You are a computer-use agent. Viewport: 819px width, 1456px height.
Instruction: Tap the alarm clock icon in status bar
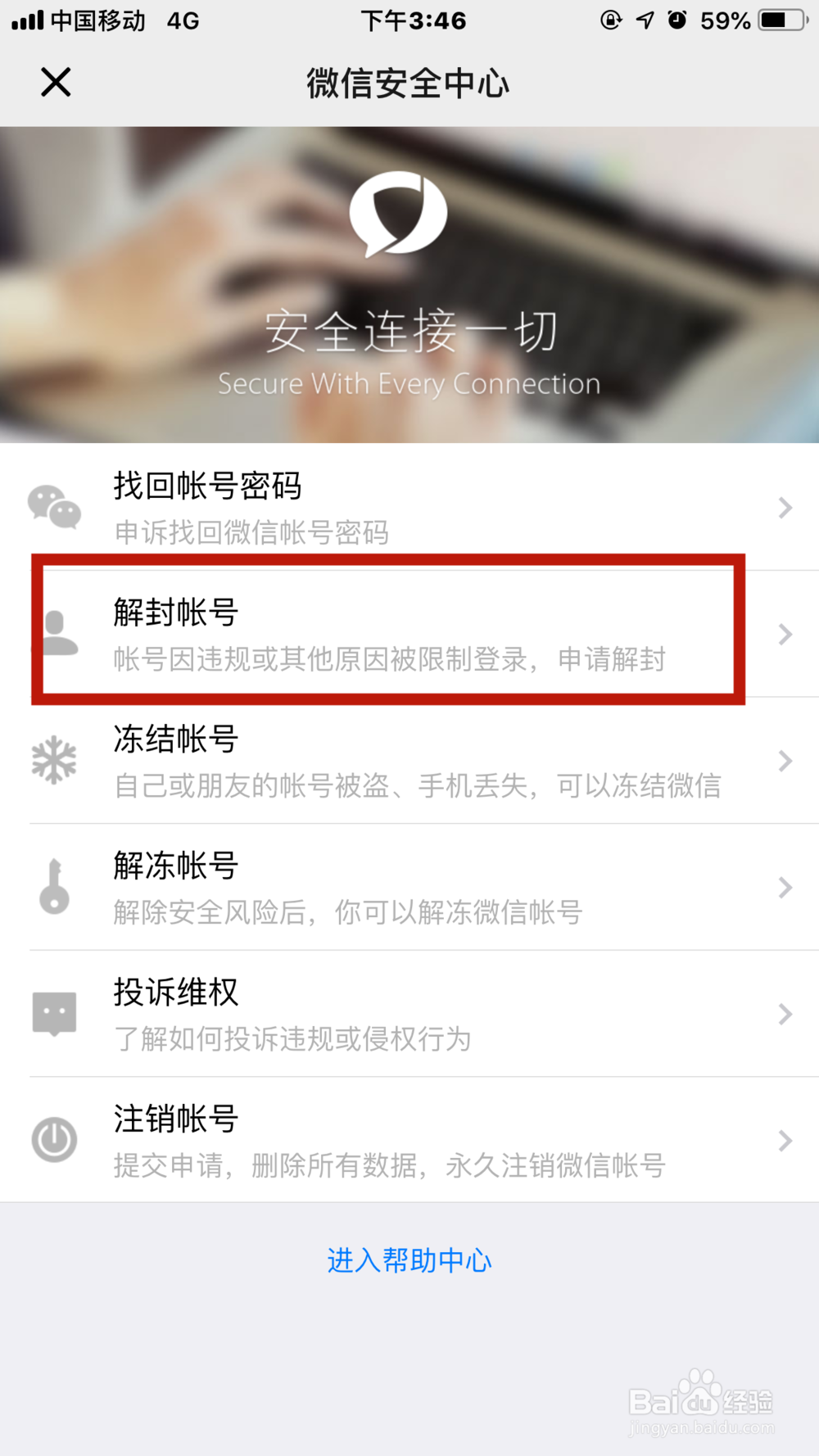coord(676,21)
